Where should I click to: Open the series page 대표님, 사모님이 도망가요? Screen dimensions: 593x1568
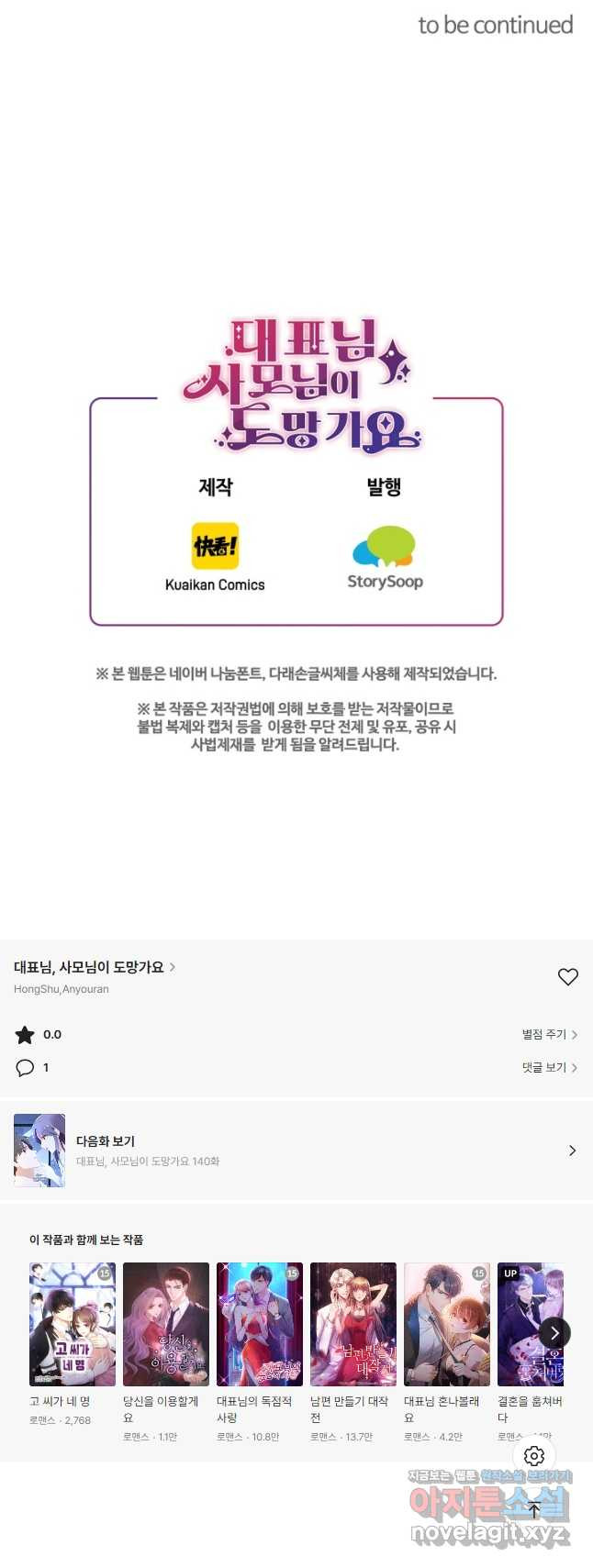(x=94, y=967)
